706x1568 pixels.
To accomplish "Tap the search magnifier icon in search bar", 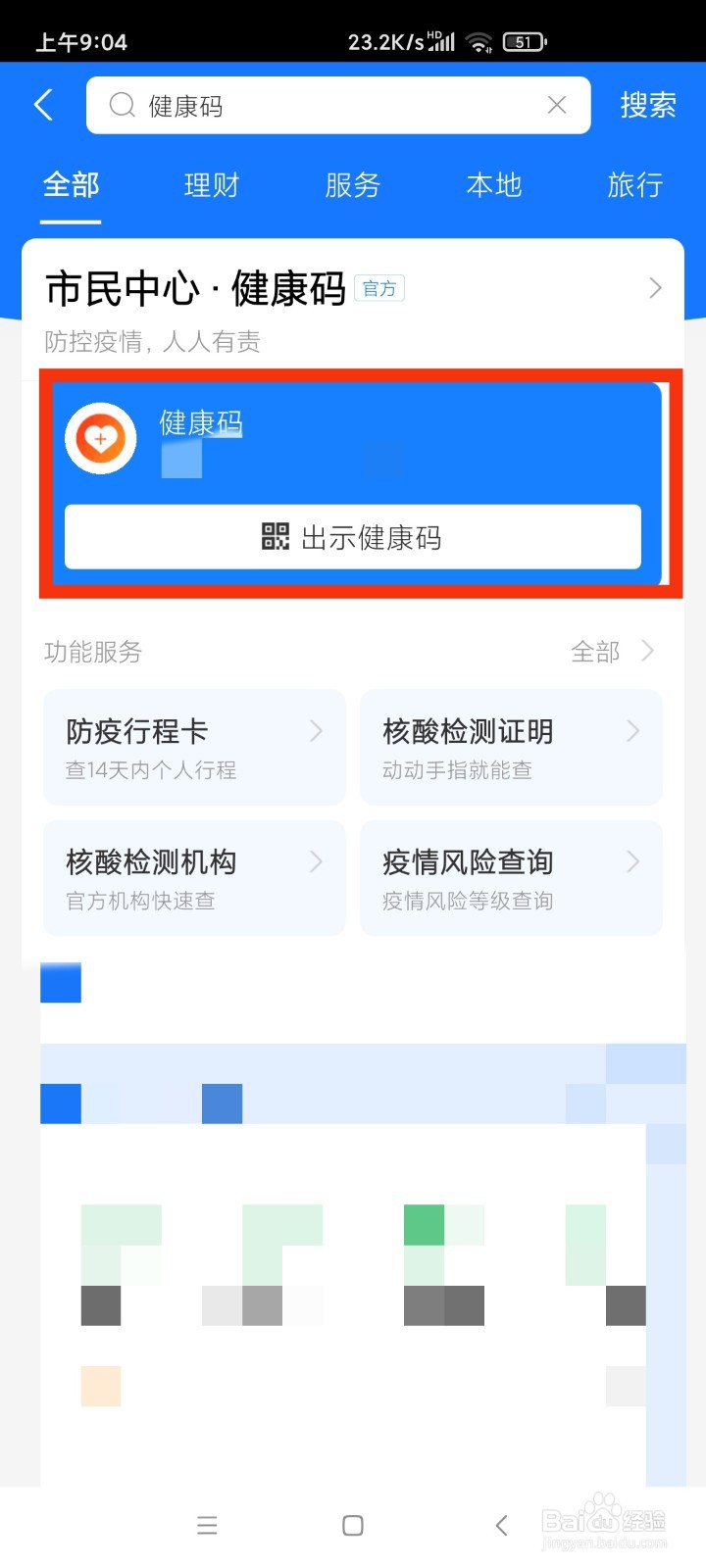I will coord(120,105).
